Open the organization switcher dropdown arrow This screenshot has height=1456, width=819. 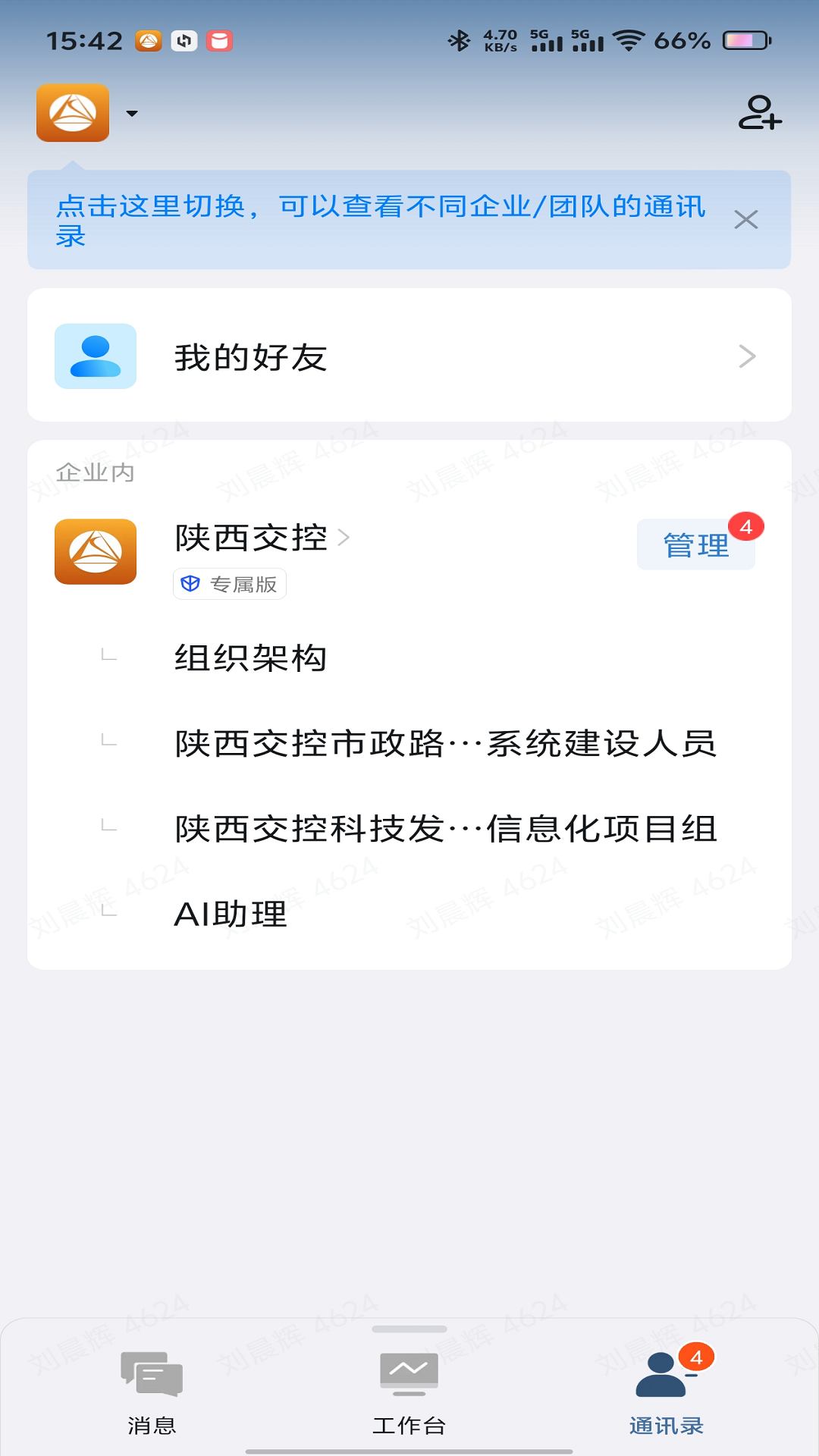pyautogui.click(x=131, y=114)
